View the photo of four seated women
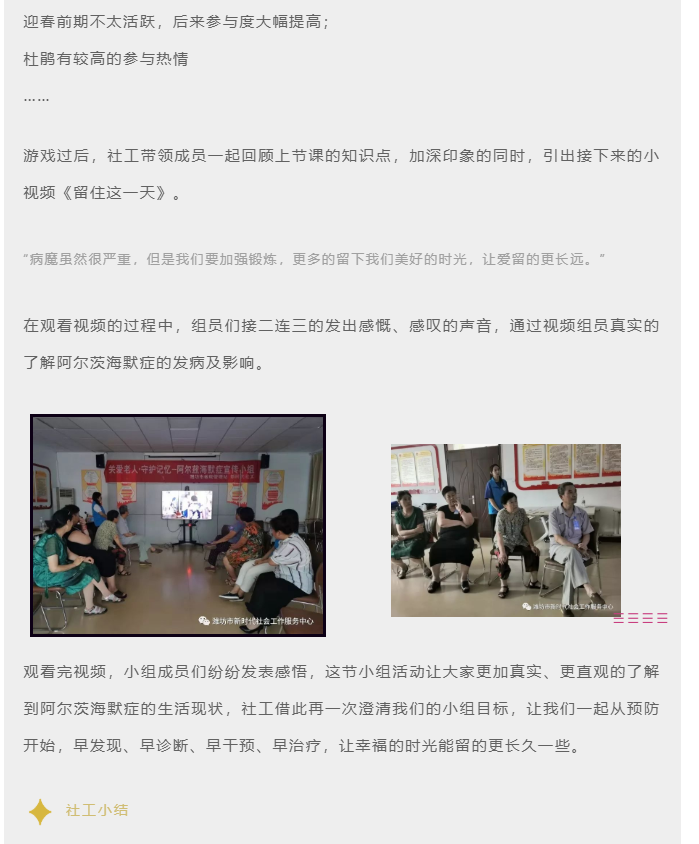The height and width of the screenshot is (844, 699). pos(505,530)
